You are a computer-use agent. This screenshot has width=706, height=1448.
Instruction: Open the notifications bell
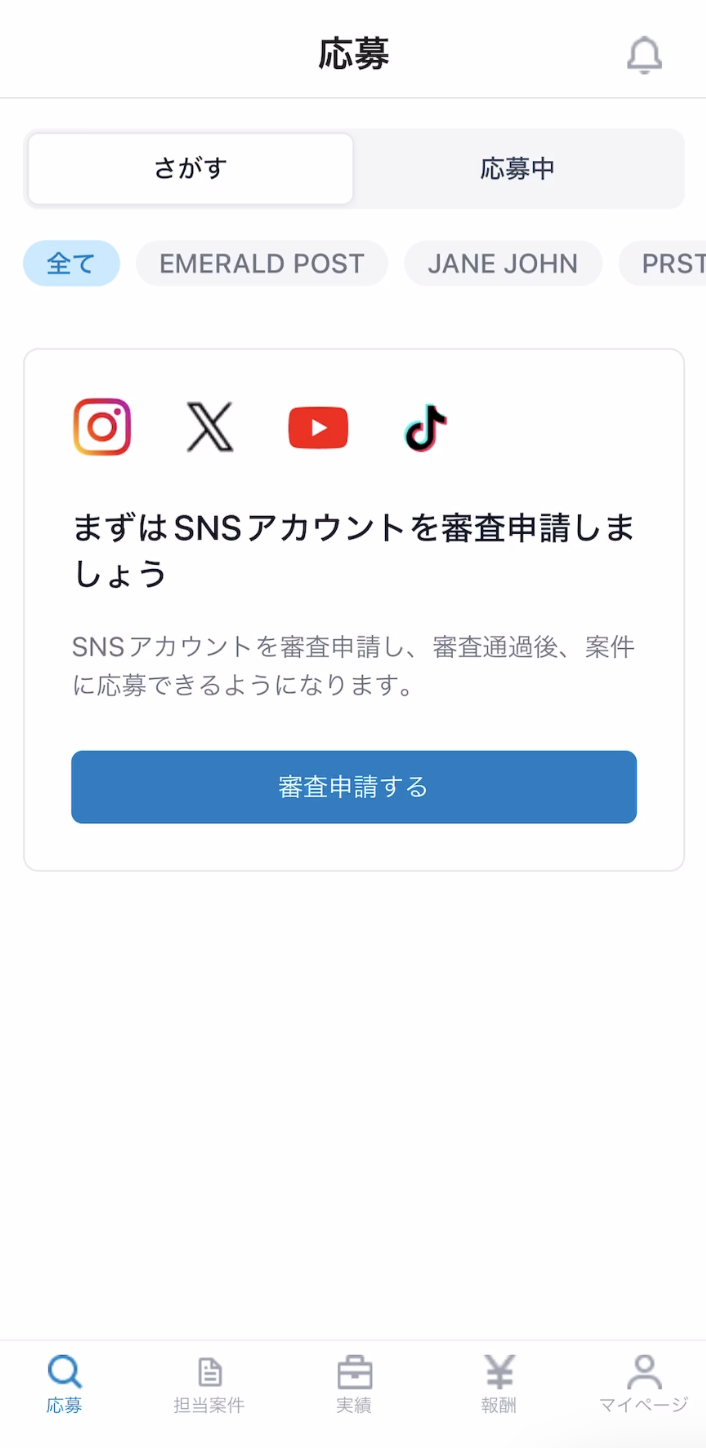(x=644, y=55)
